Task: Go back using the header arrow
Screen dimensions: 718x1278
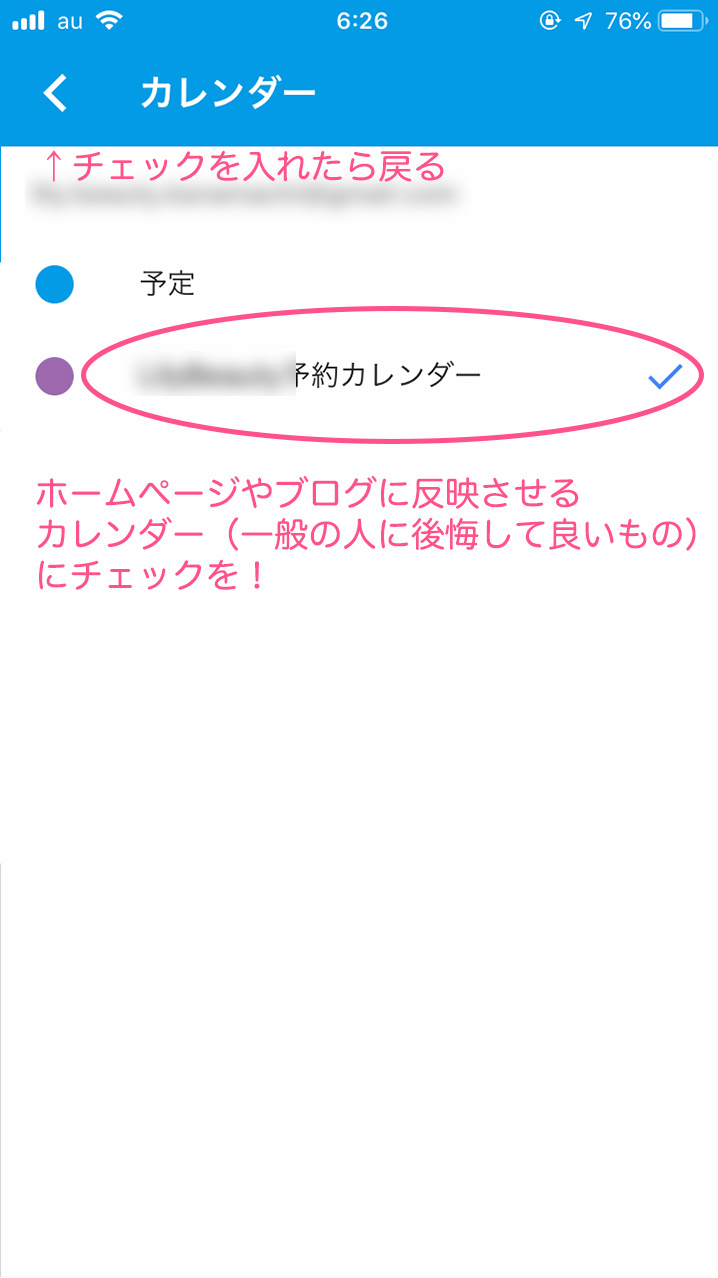Action: click(56, 93)
